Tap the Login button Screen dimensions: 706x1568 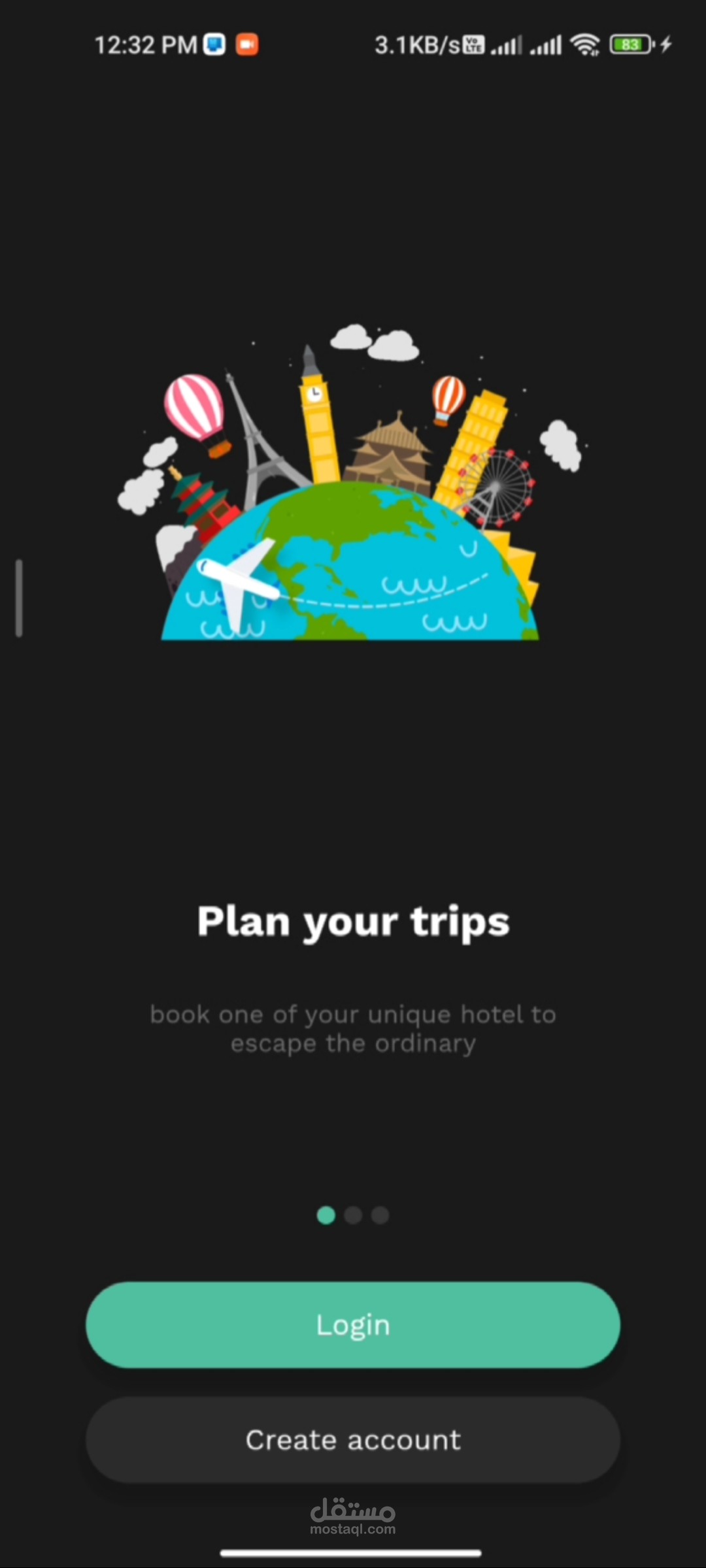(x=353, y=1325)
